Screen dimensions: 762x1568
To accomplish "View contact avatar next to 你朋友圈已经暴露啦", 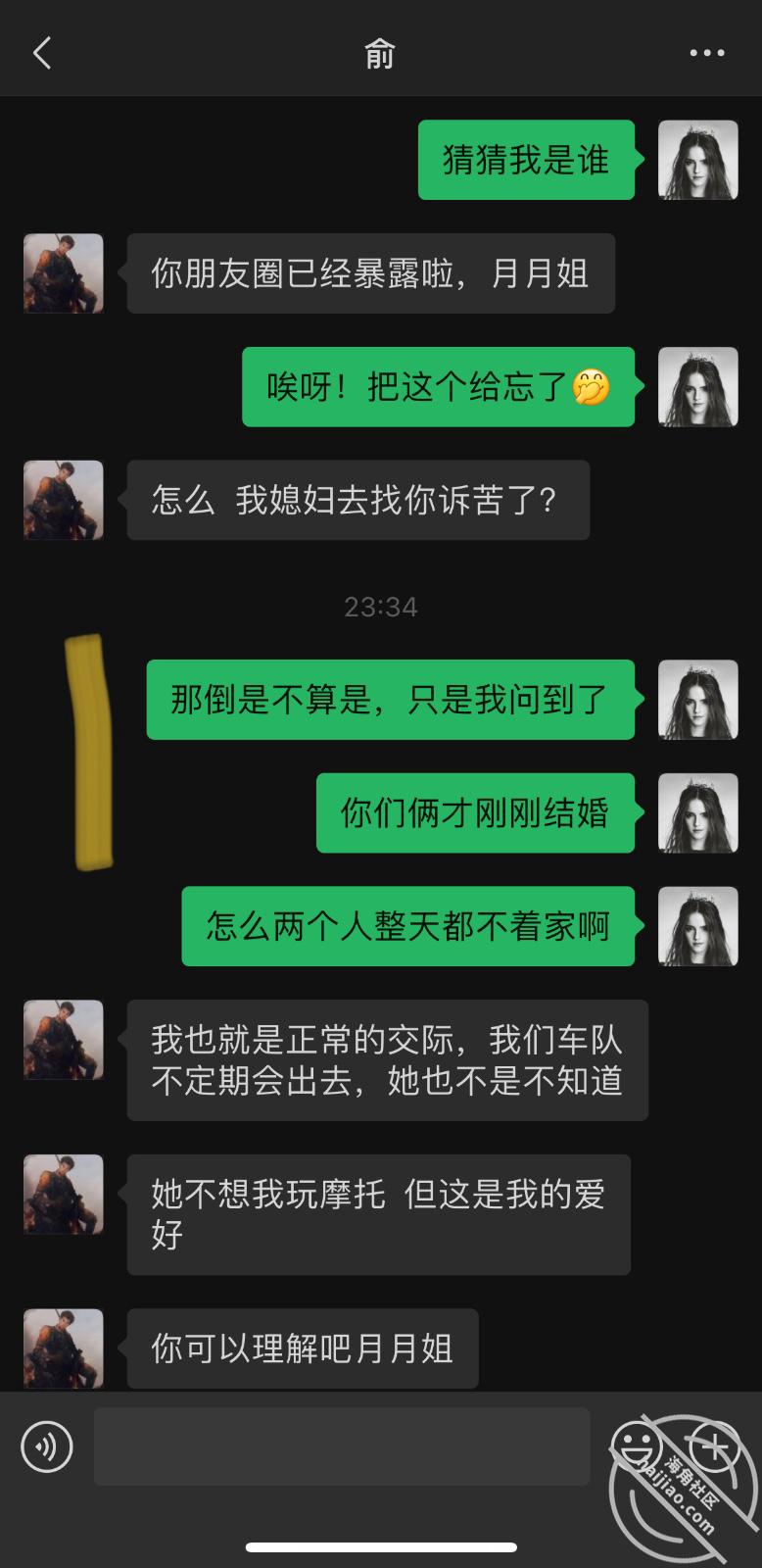I will [64, 273].
